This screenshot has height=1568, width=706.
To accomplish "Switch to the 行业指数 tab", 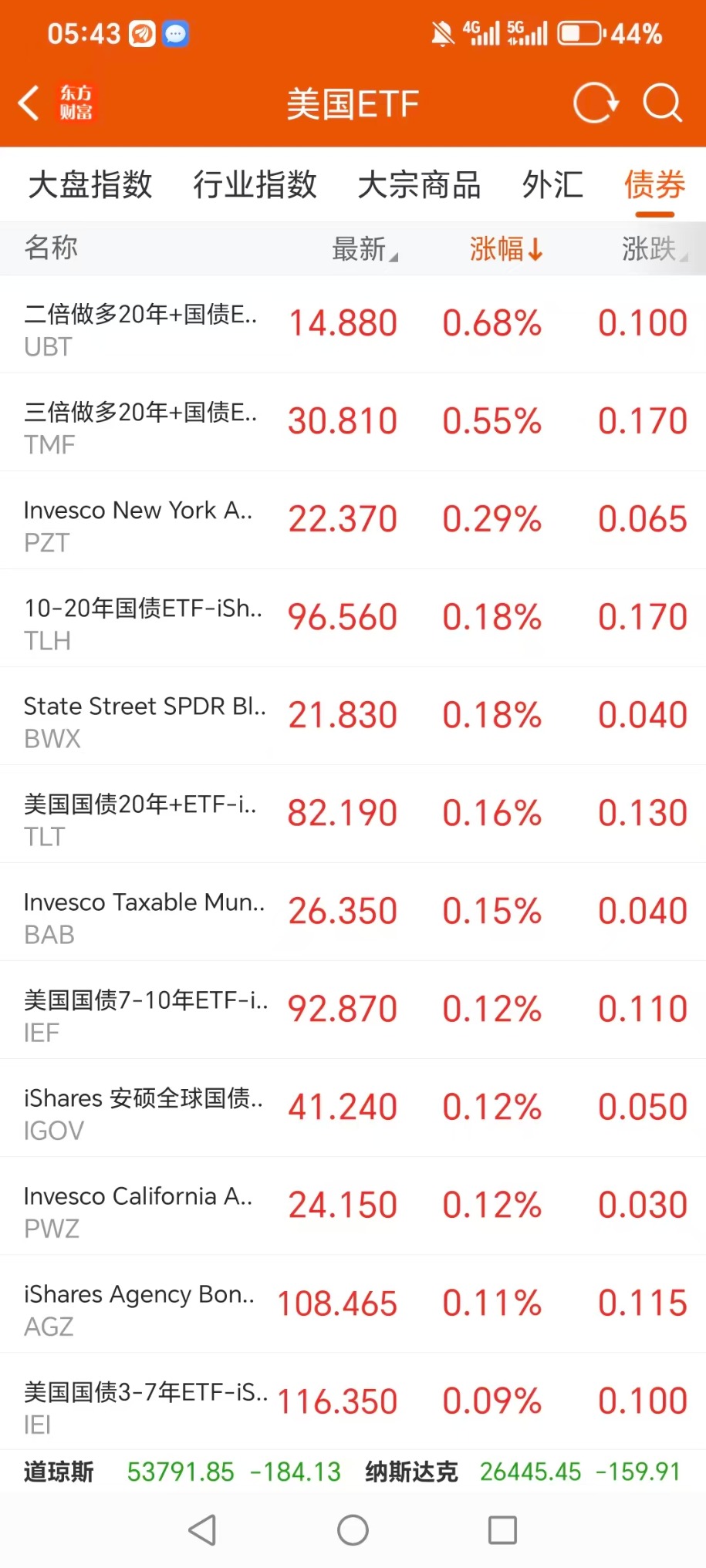I will 255,185.
